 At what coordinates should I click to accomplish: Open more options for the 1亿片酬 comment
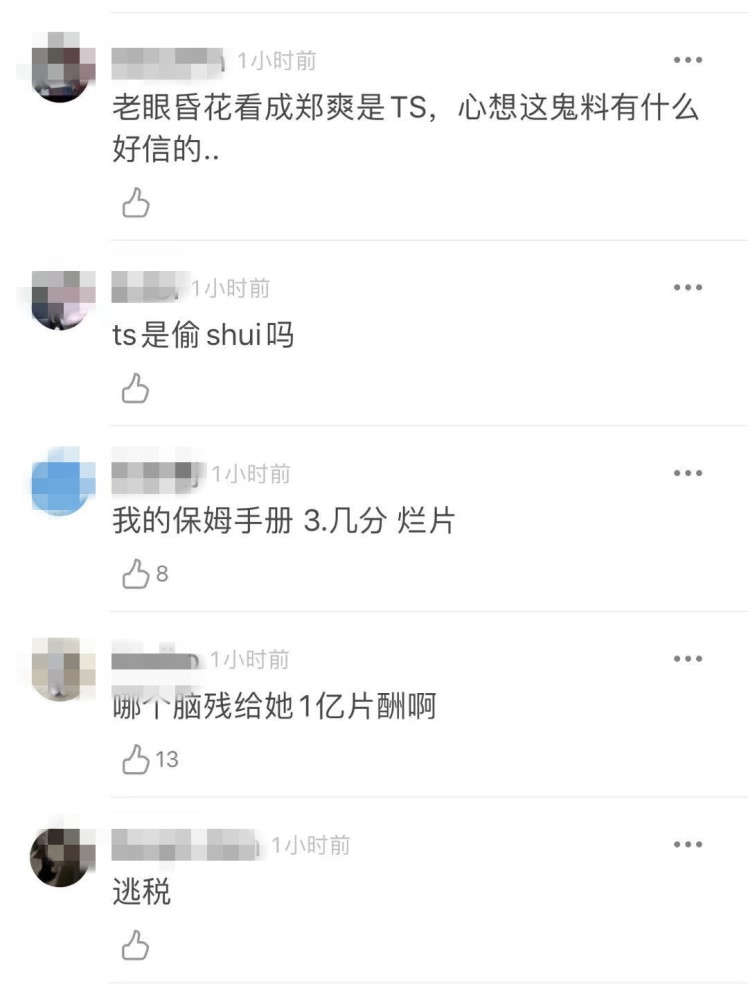pyautogui.click(x=688, y=659)
